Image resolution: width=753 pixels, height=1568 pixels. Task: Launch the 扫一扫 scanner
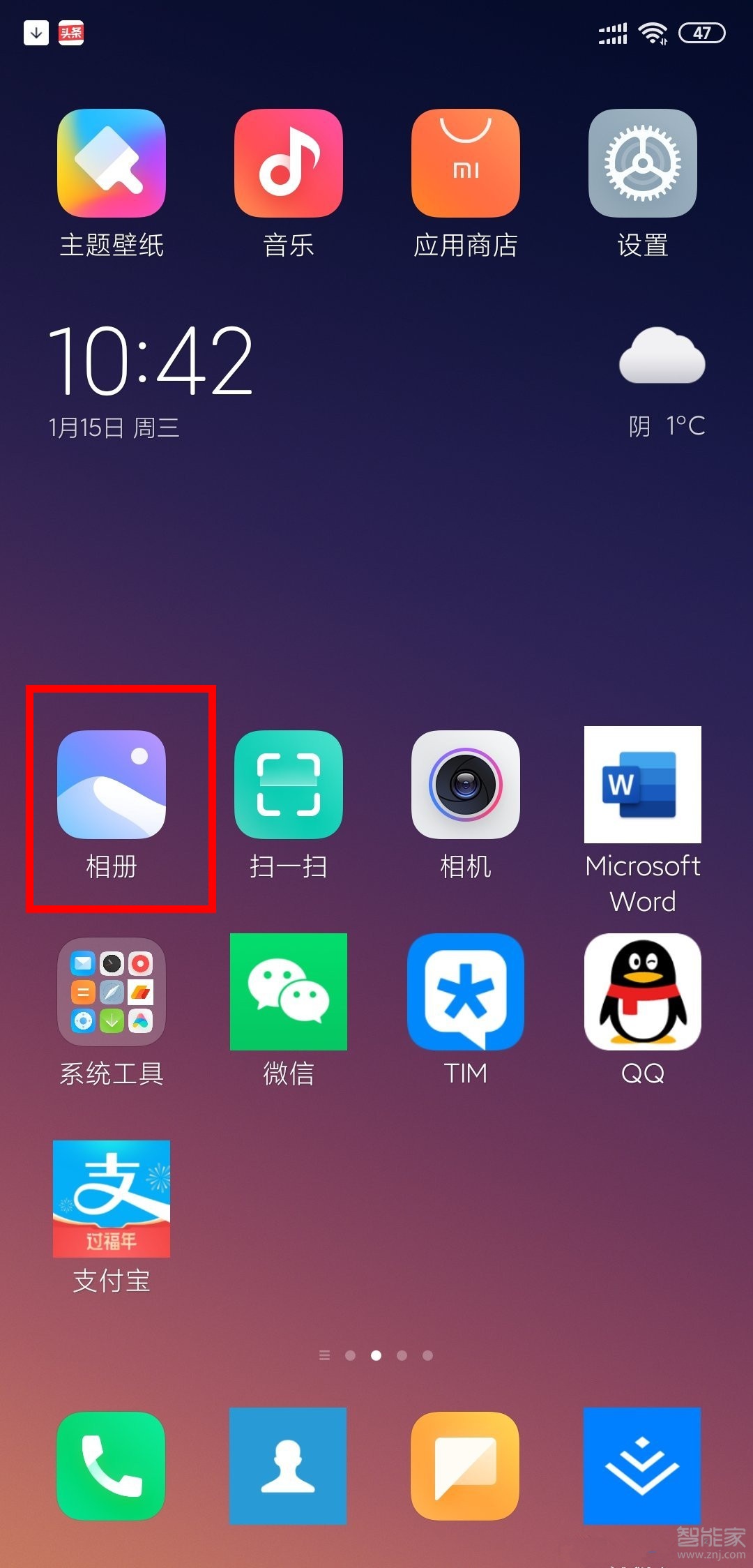point(289,785)
